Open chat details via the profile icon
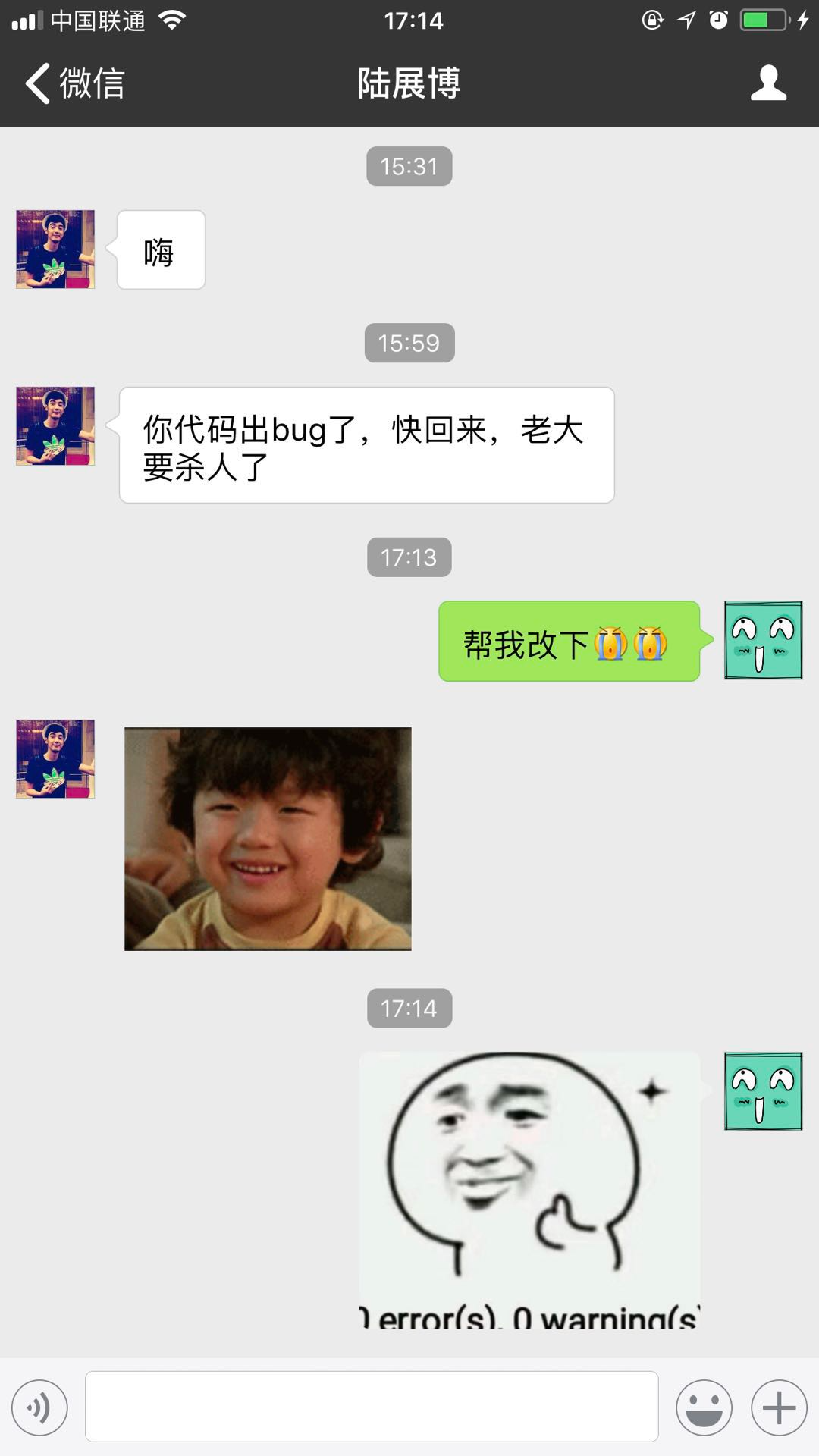 (x=768, y=83)
